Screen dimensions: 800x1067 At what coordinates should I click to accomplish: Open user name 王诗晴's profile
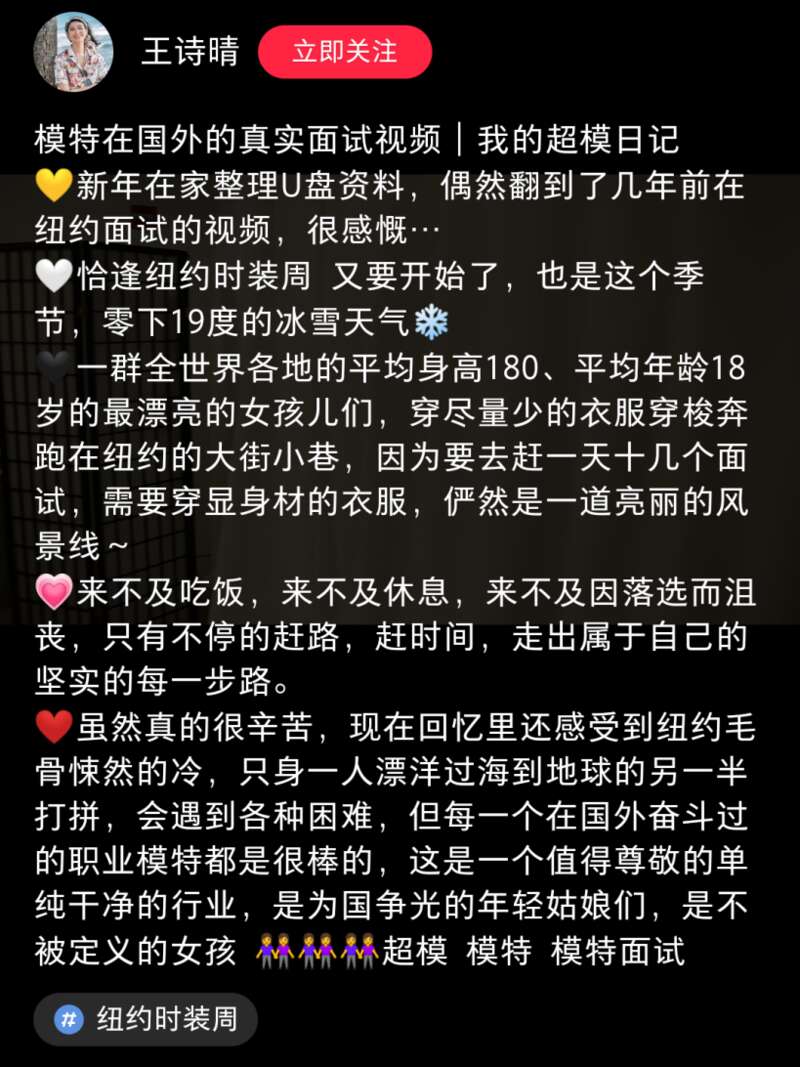point(190,52)
